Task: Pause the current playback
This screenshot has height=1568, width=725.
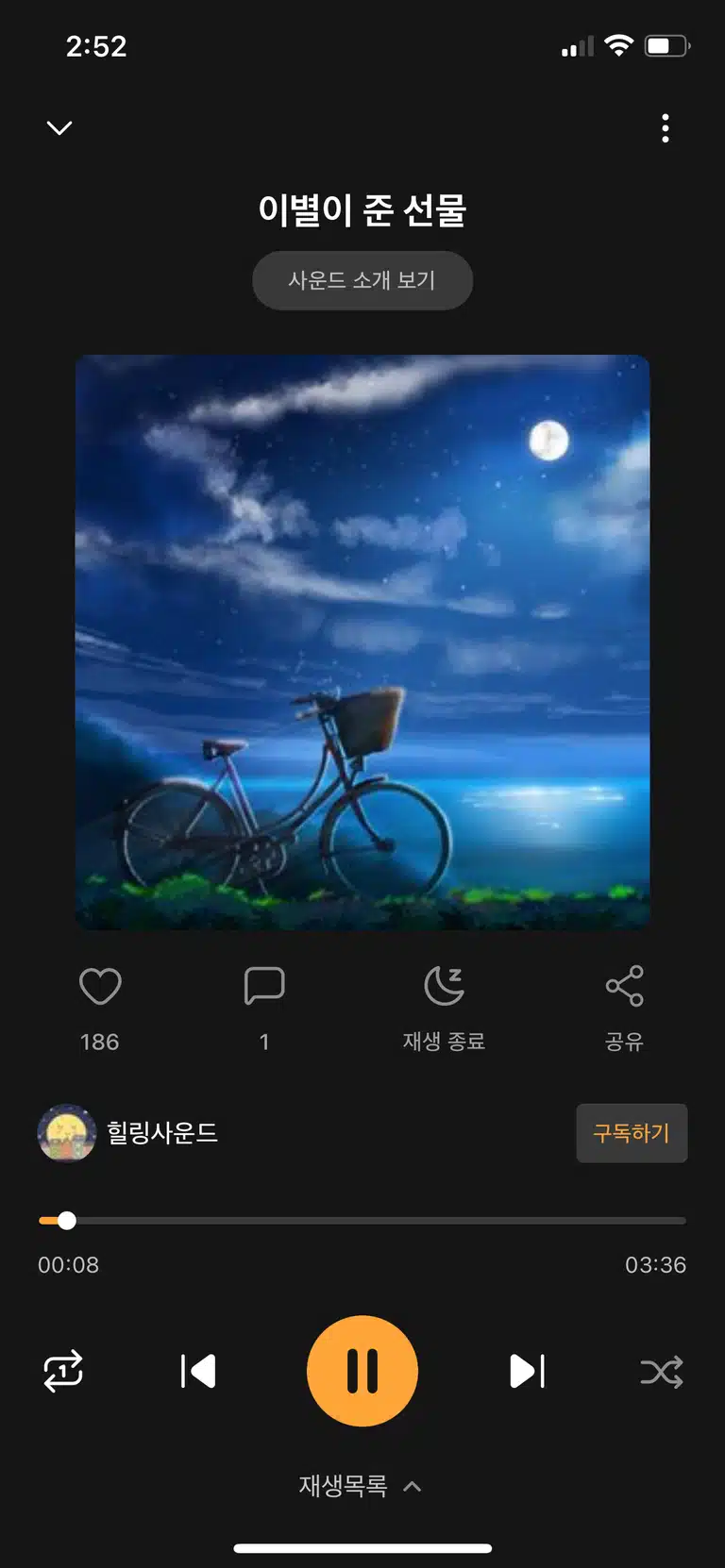Action: click(362, 1371)
